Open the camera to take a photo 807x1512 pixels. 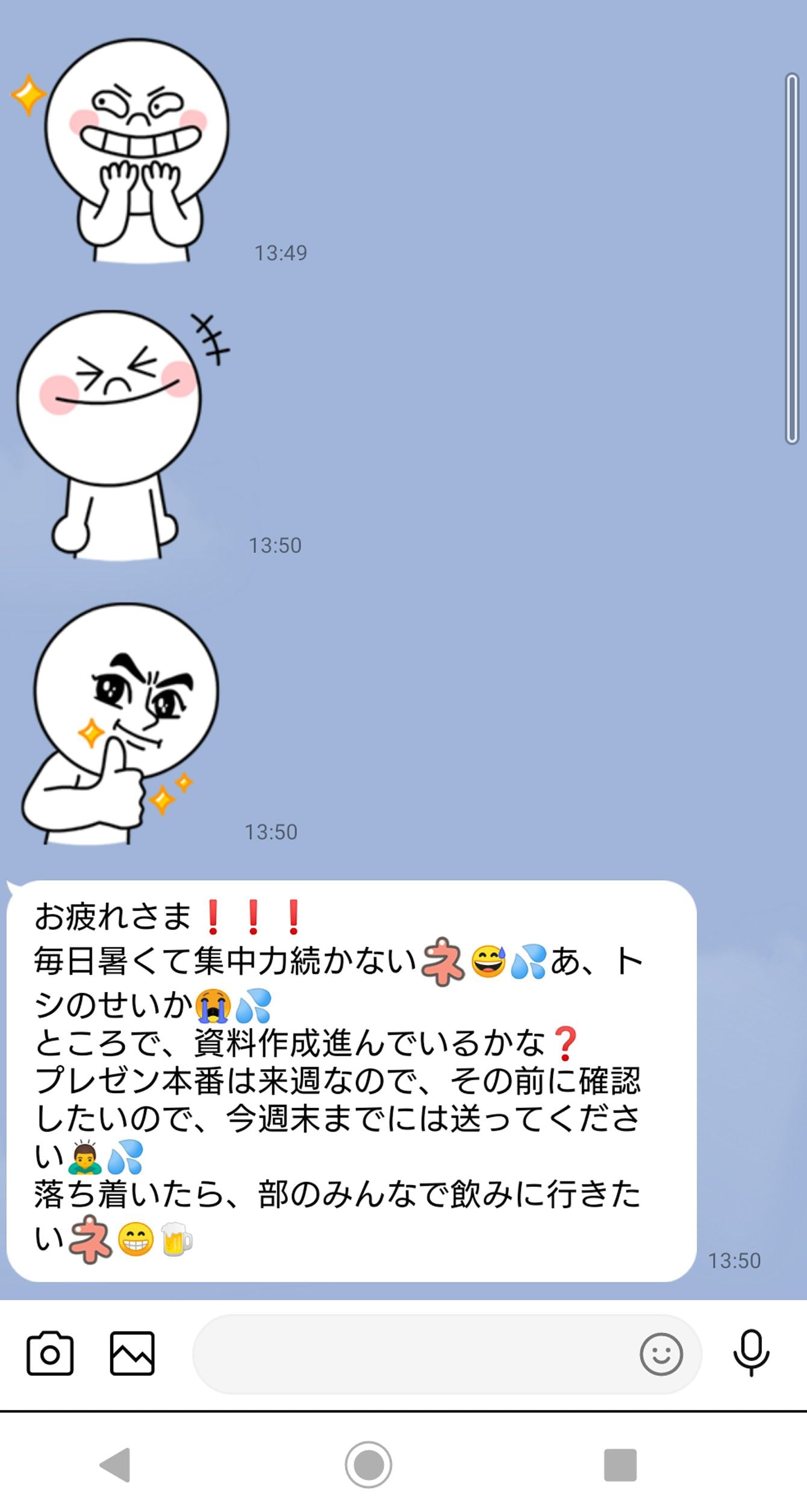(50, 1354)
